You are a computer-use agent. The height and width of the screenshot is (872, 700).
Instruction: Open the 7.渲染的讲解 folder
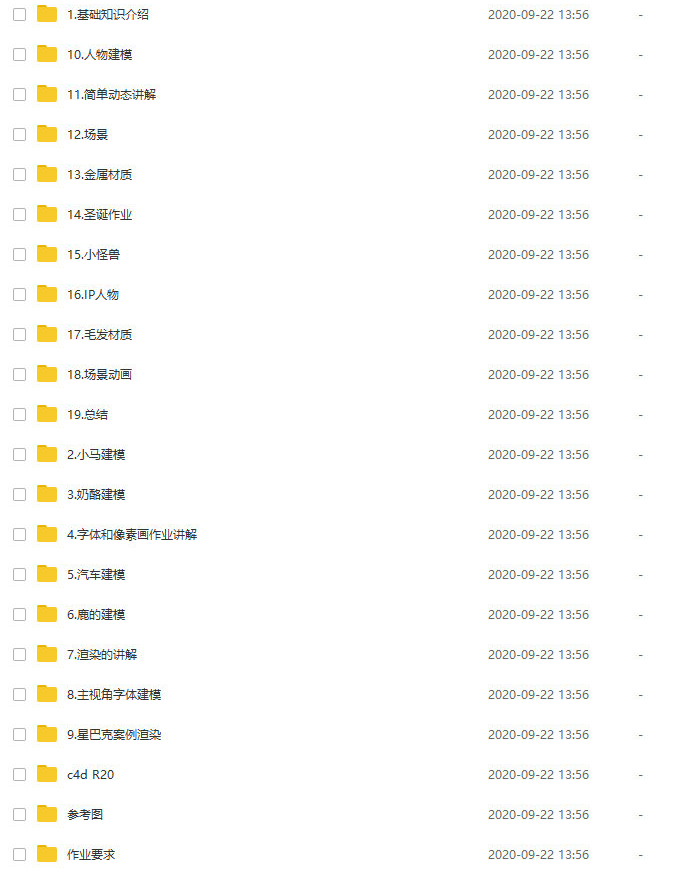point(102,655)
